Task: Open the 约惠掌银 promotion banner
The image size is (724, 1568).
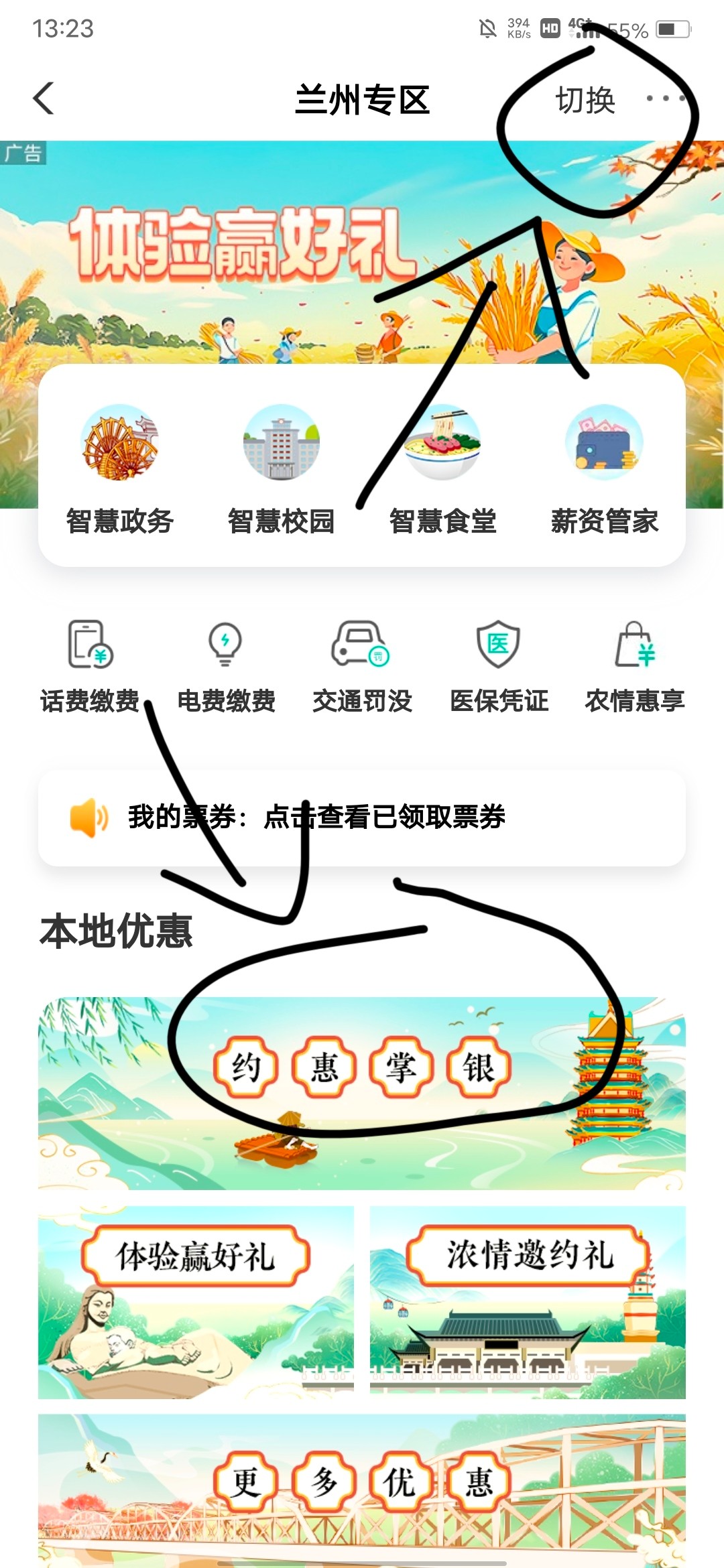Action: (362, 1092)
